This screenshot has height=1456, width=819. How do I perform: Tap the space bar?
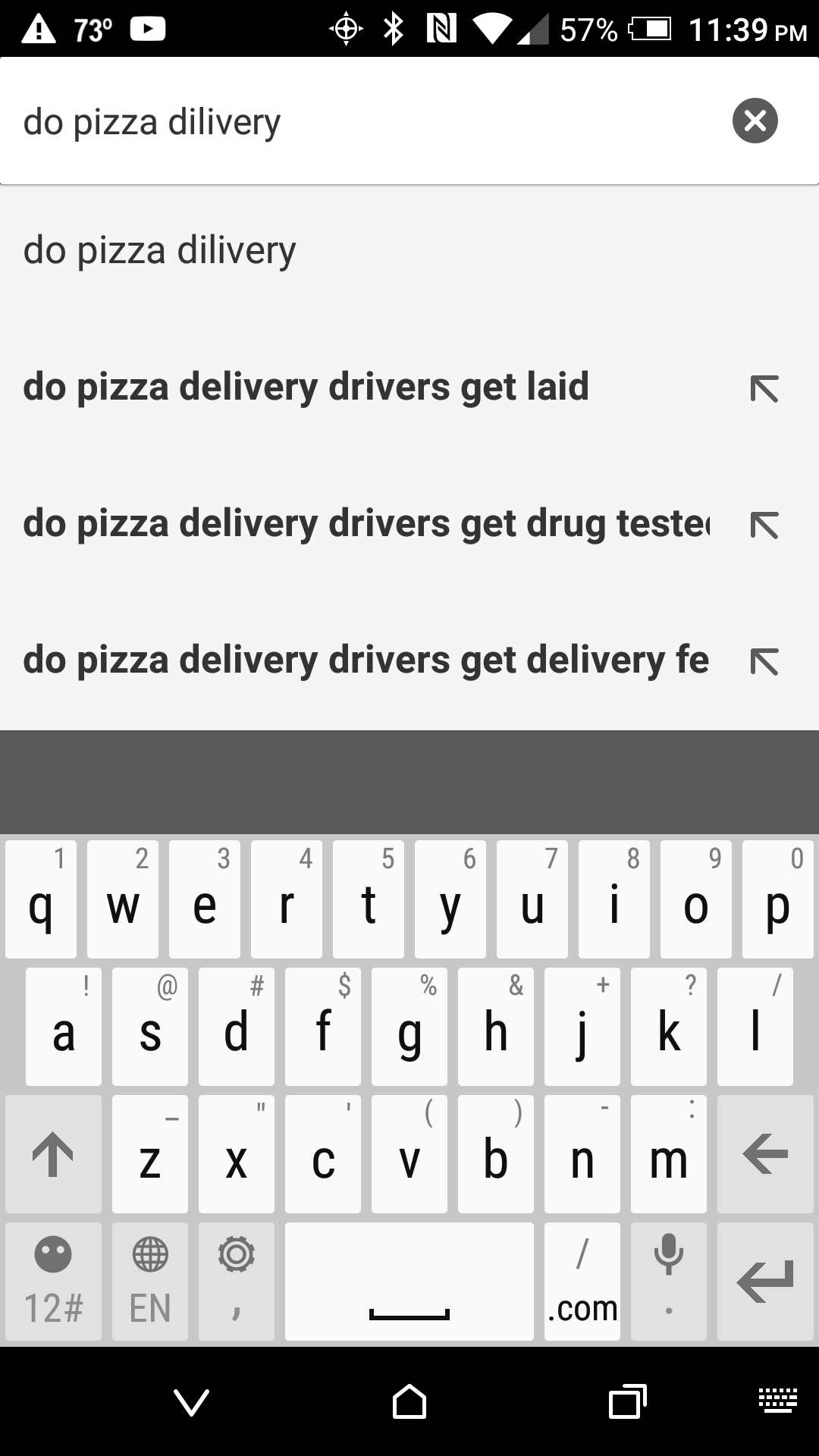(x=409, y=1281)
